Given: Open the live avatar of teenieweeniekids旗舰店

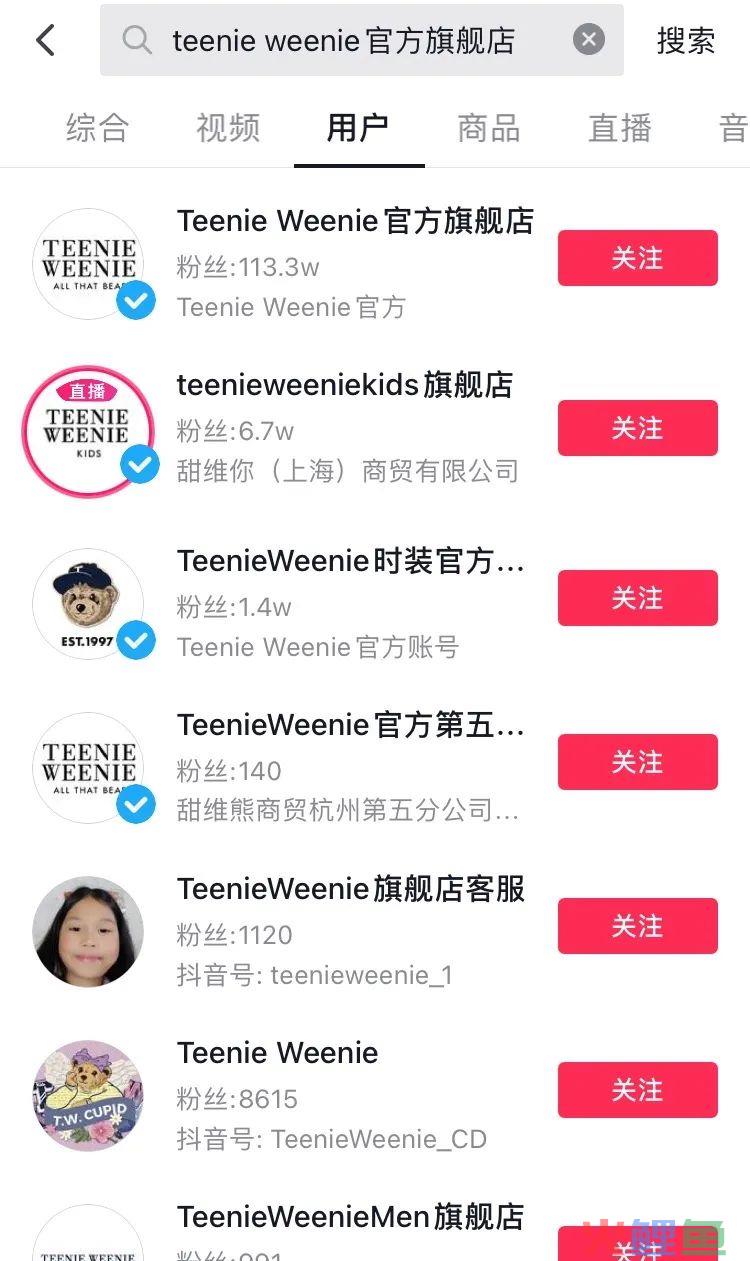Looking at the screenshot, I should tap(88, 431).
